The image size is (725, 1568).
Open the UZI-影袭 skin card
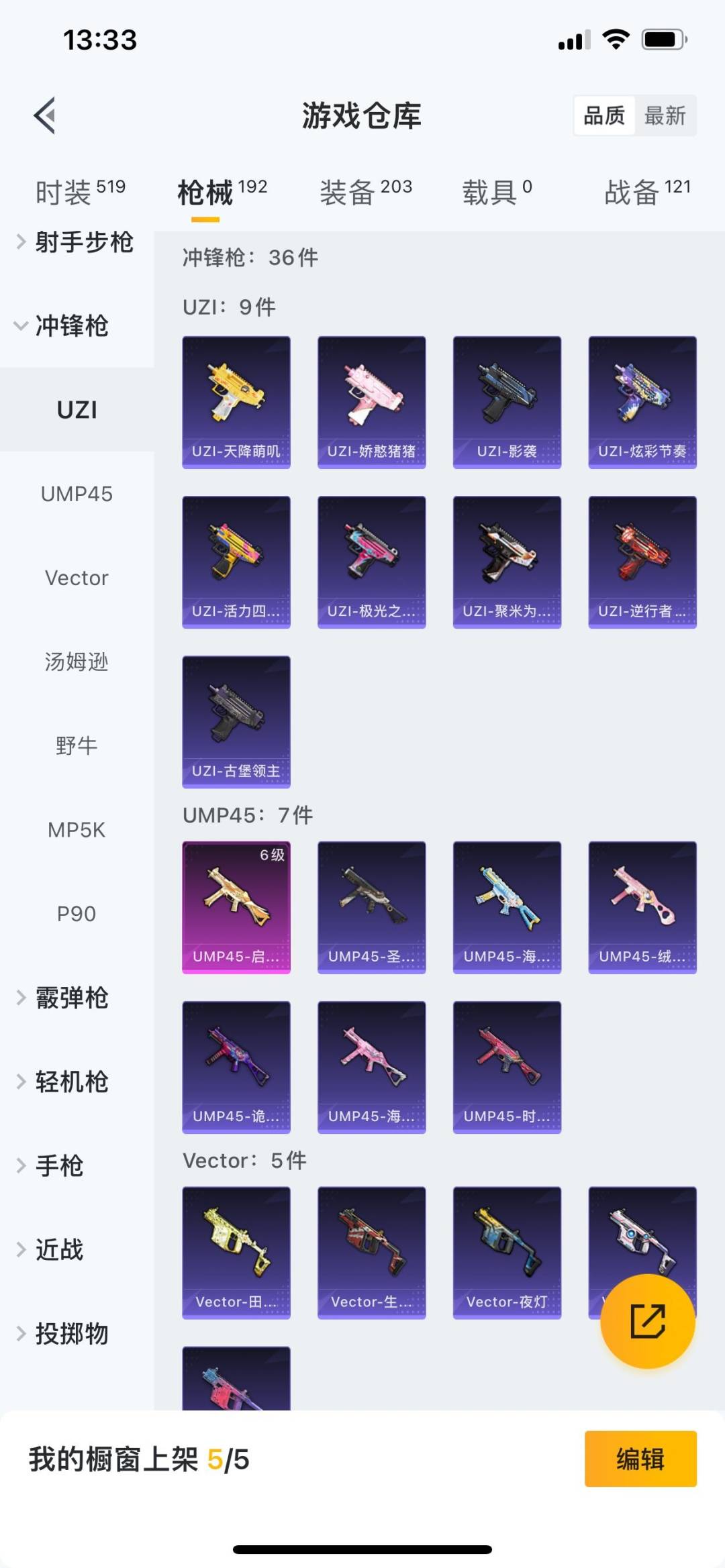coord(507,403)
